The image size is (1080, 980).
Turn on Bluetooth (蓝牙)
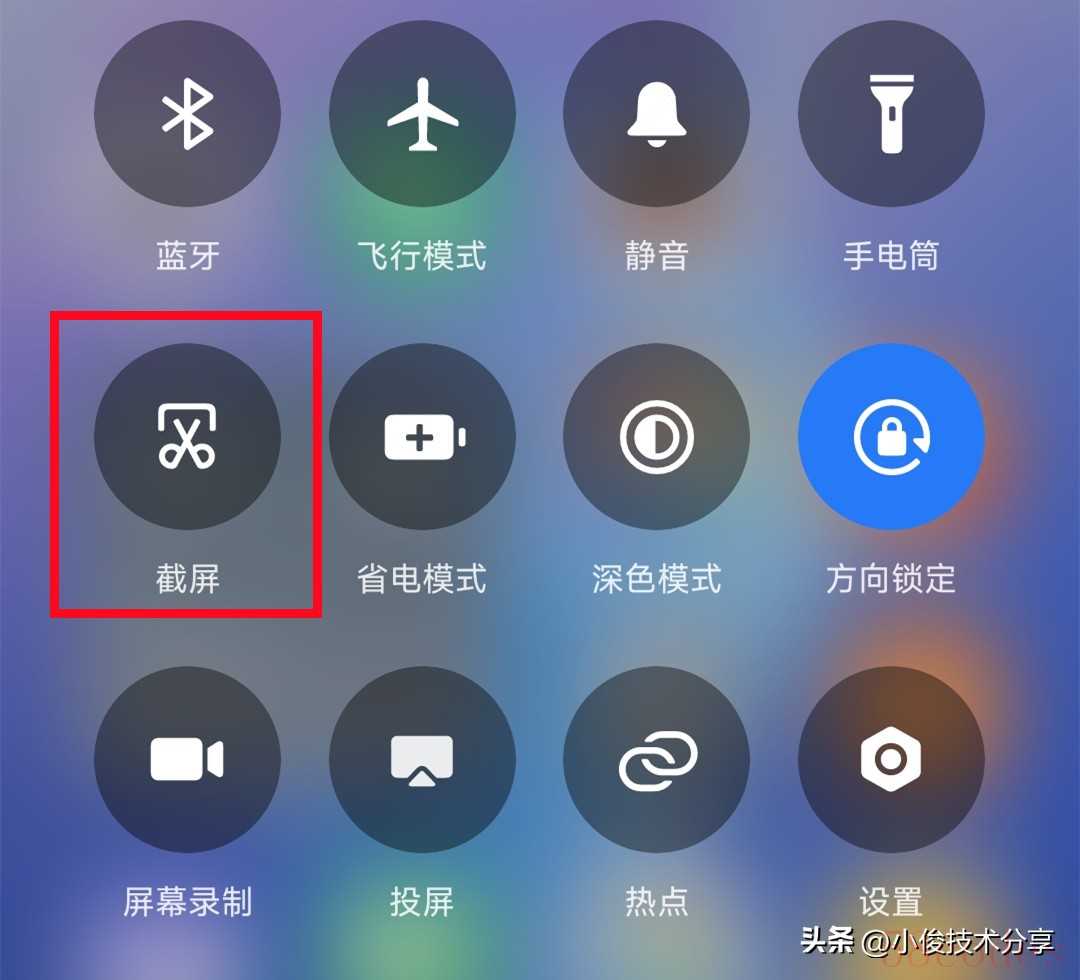pyautogui.click(x=187, y=114)
